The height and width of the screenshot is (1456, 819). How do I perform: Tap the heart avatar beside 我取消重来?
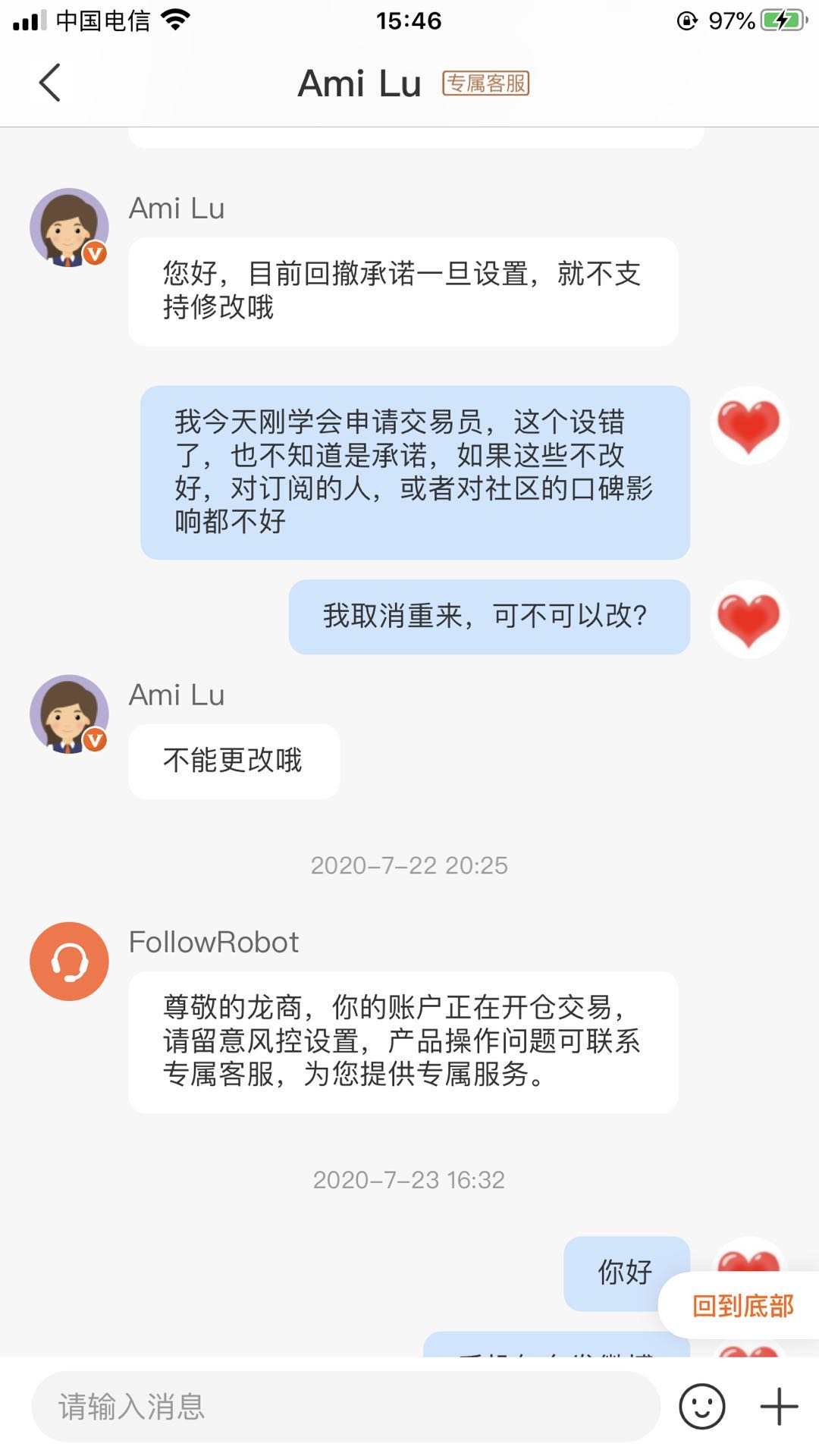(749, 619)
